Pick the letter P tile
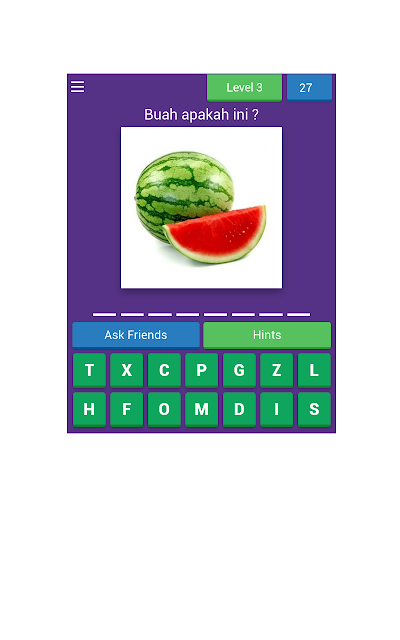Screen dimensions: 400x640 [x=202, y=370]
